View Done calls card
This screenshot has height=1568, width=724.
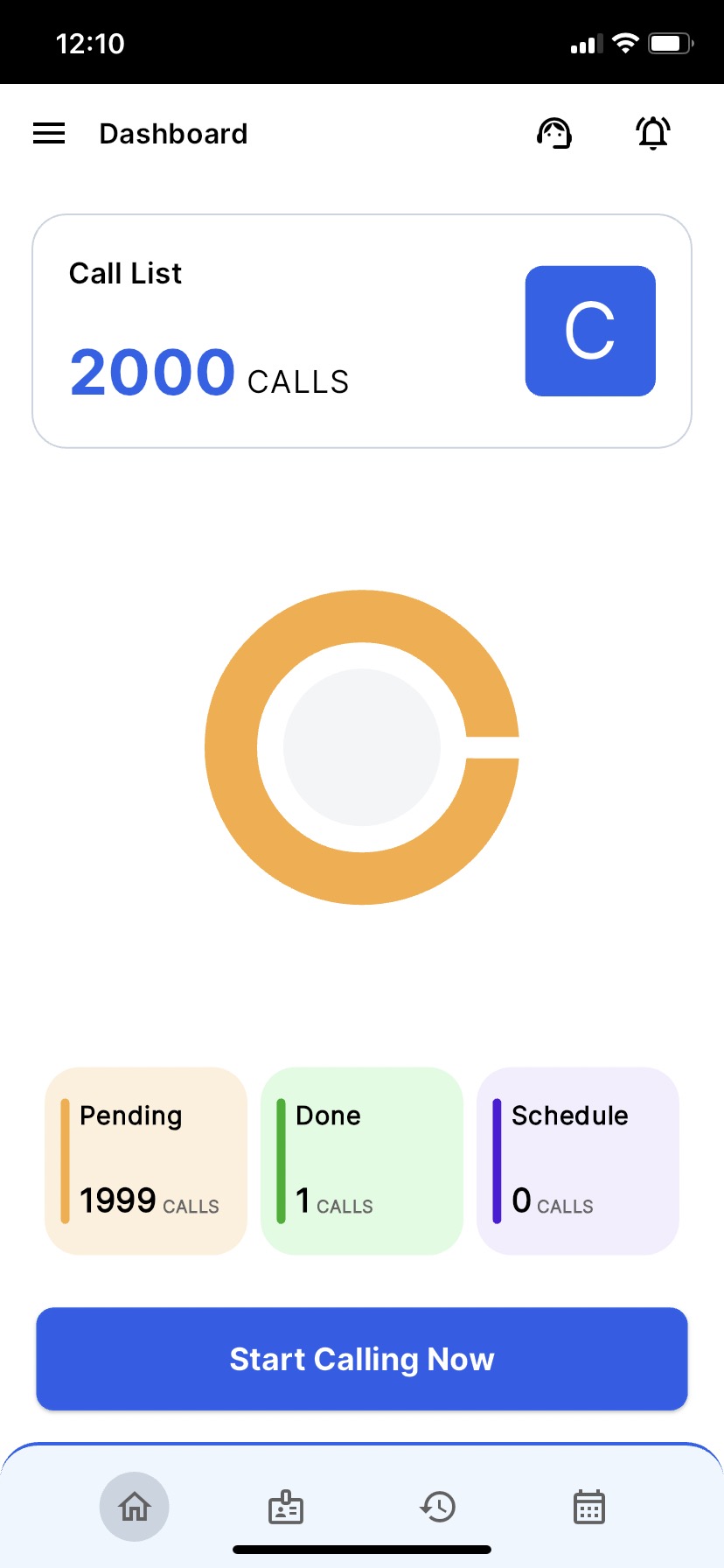(x=362, y=1161)
